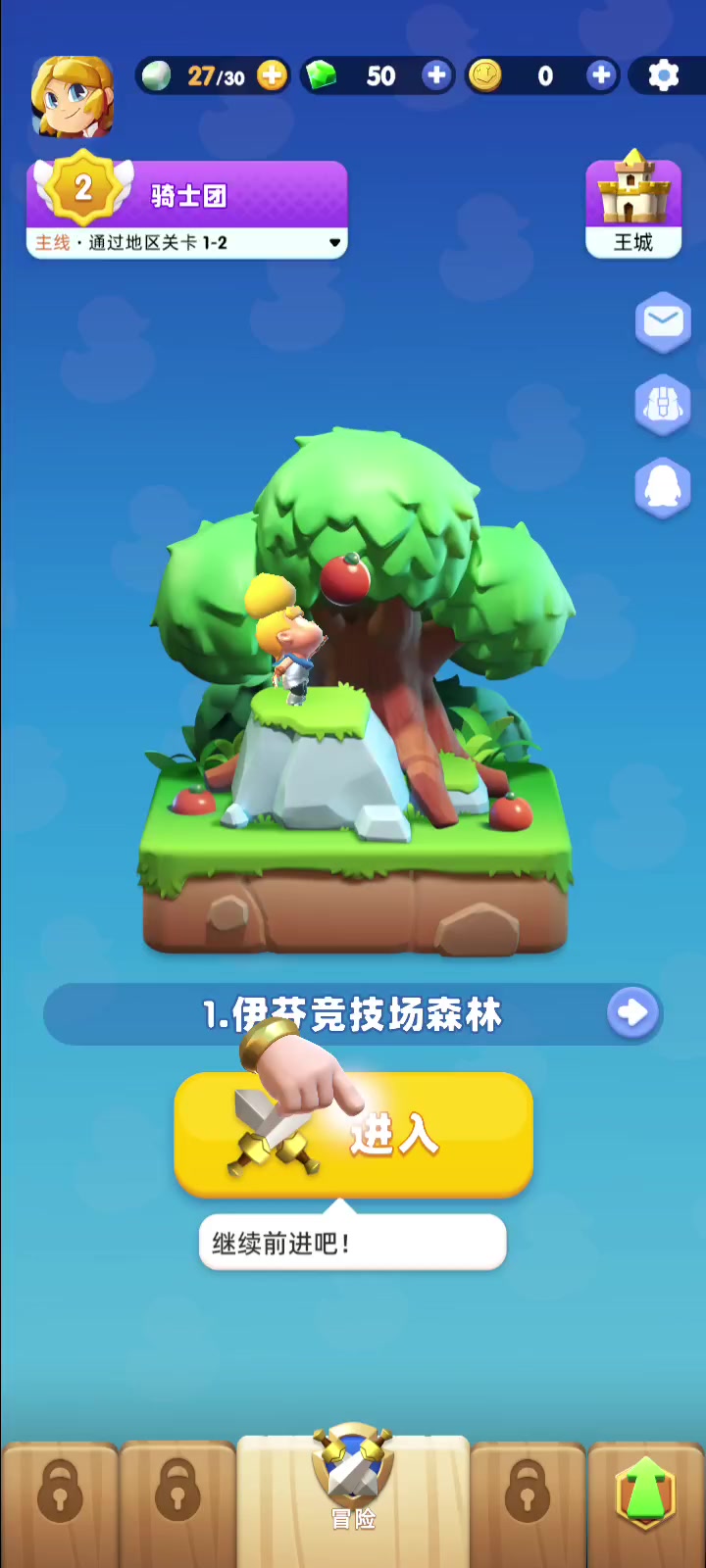
Task: Open the backpack inventory
Action: coord(663,405)
